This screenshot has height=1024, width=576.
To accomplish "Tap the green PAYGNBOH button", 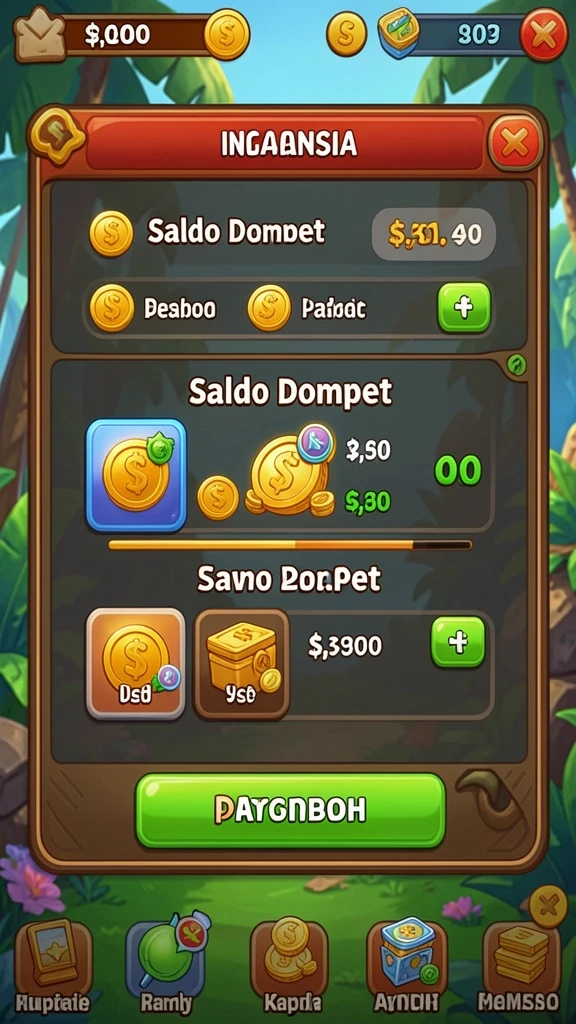I will pyautogui.click(x=290, y=810).
